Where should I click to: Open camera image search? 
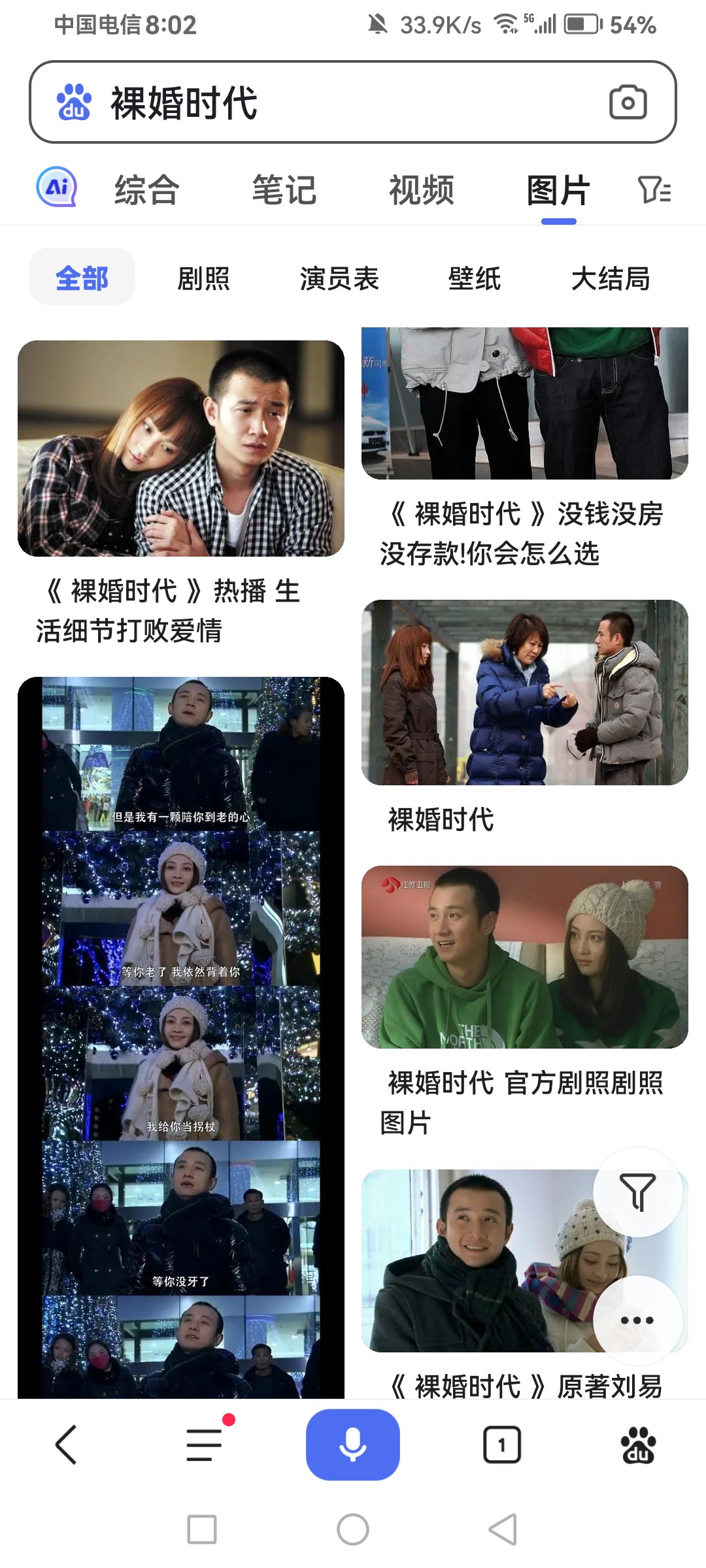click(x=628, y=103)
